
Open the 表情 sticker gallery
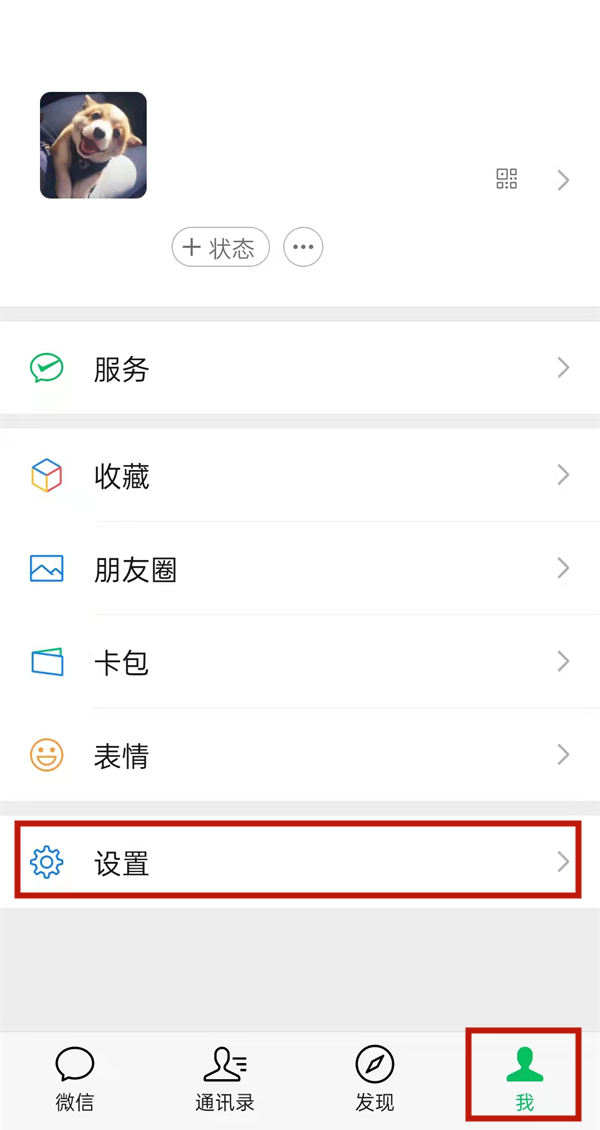pos(300,755)
